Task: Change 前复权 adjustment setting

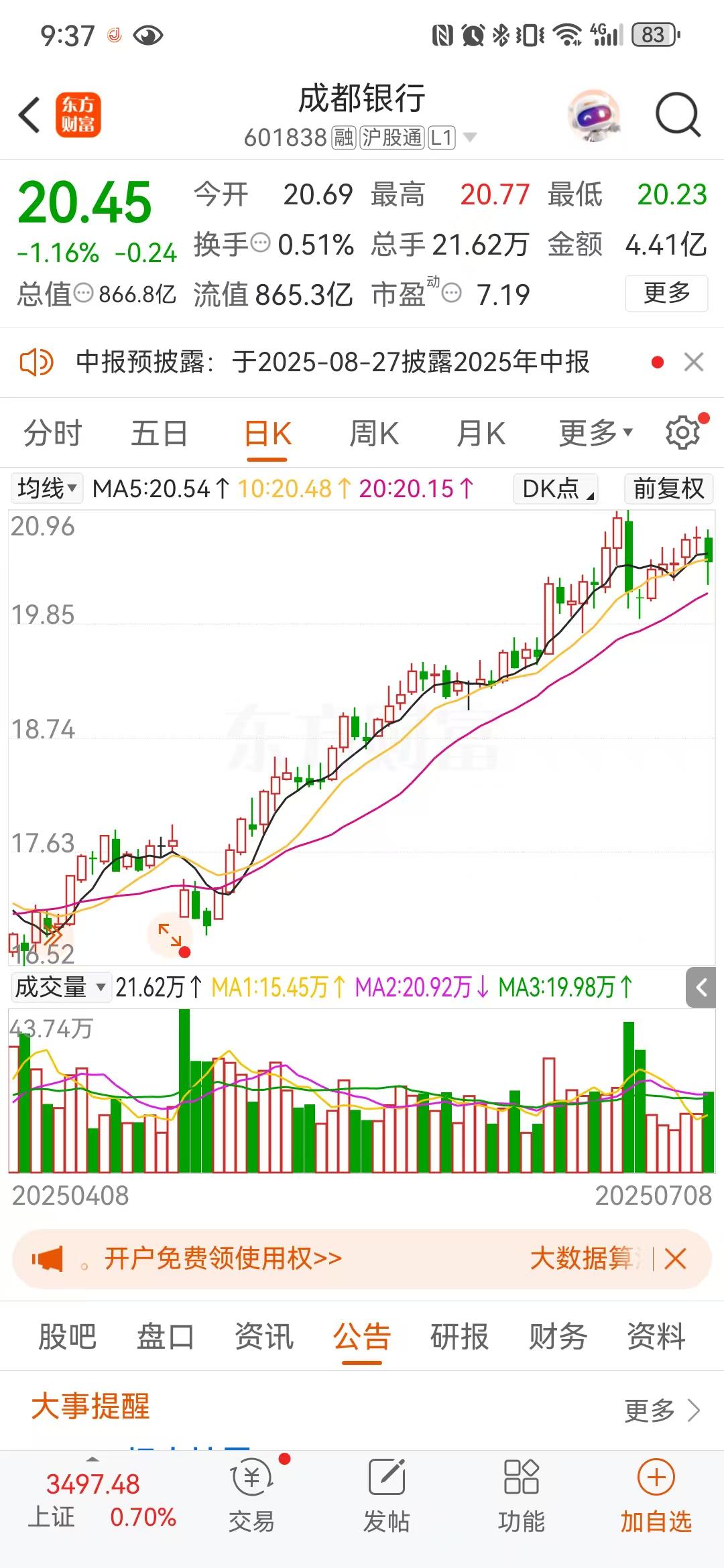Action: pyautogui.click(x=668, y=488)
